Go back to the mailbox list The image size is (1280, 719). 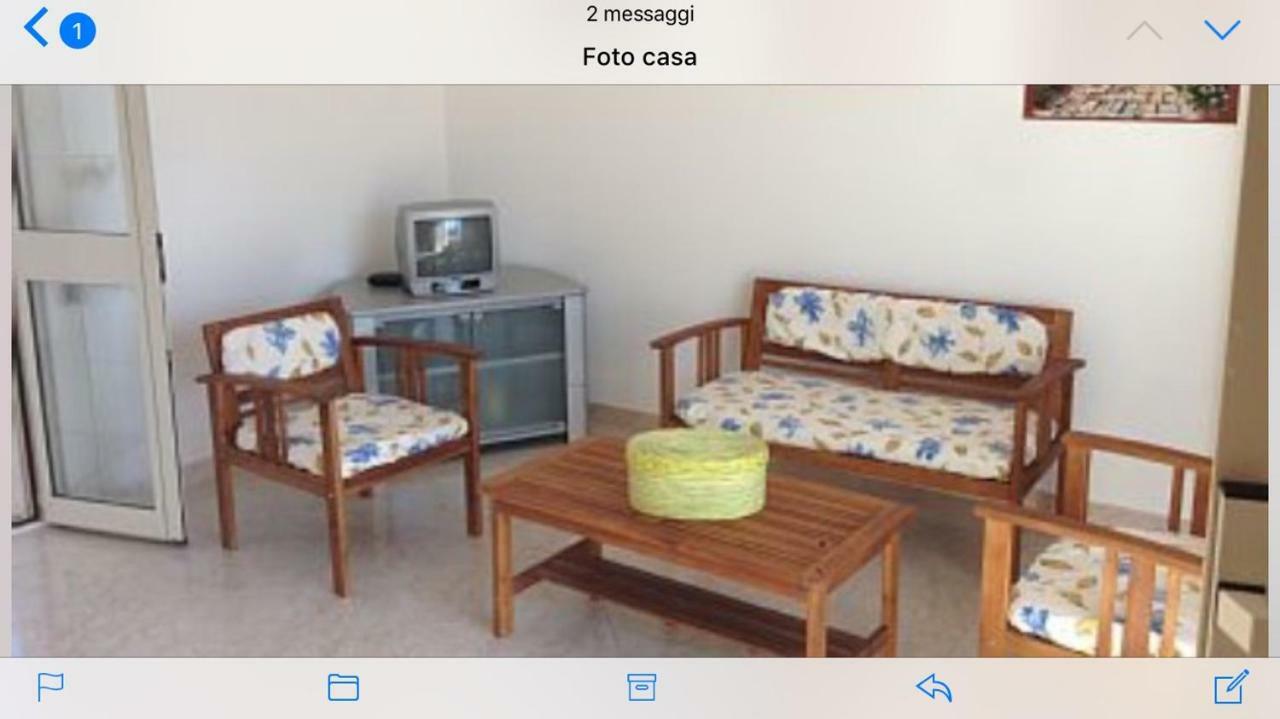[x=38, y=28]
